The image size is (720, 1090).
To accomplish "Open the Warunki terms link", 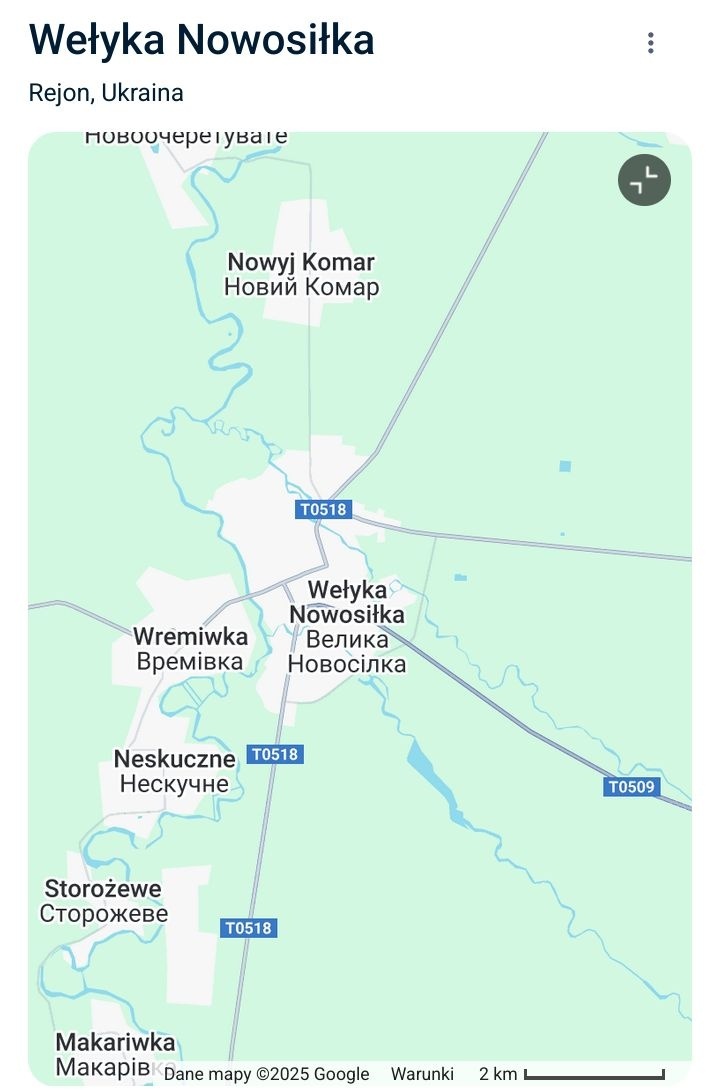I will click(422, 1074).
